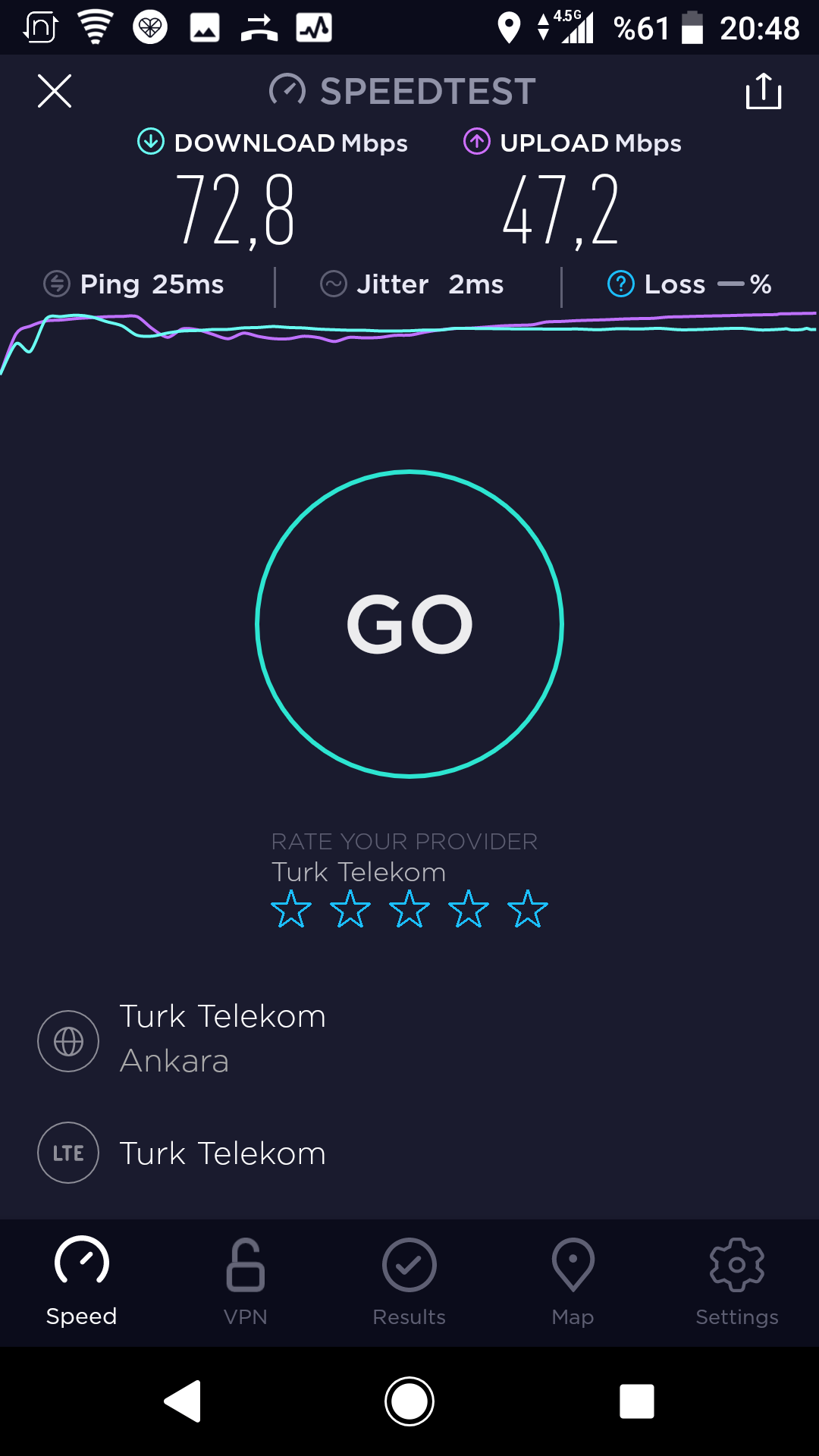Screen dimensions: 819x1456
Task: Open the Results tab
Action: 409,1282
